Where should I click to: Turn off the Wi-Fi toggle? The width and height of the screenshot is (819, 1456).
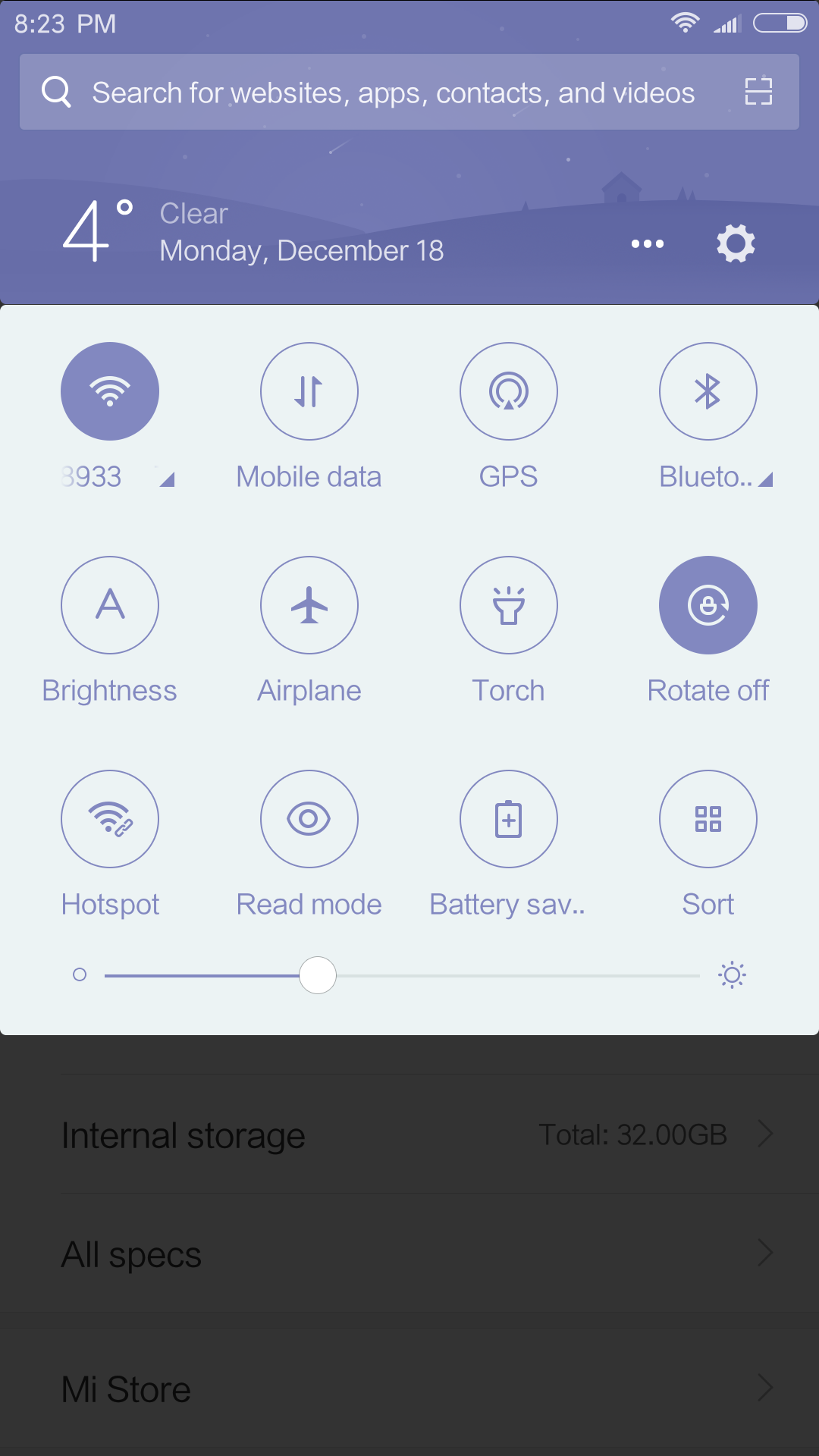click(110, 391)
